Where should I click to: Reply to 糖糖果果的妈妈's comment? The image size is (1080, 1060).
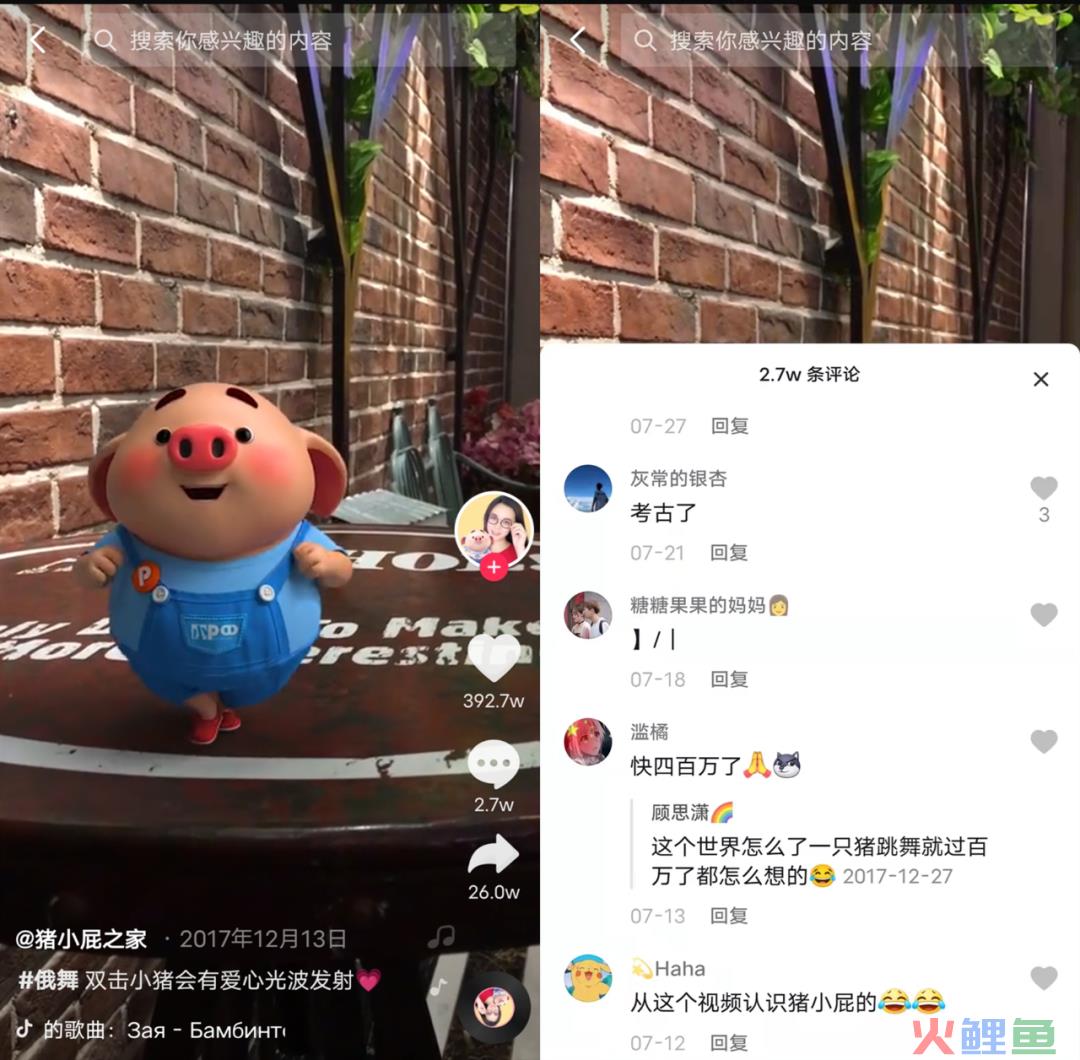(729, 679)
